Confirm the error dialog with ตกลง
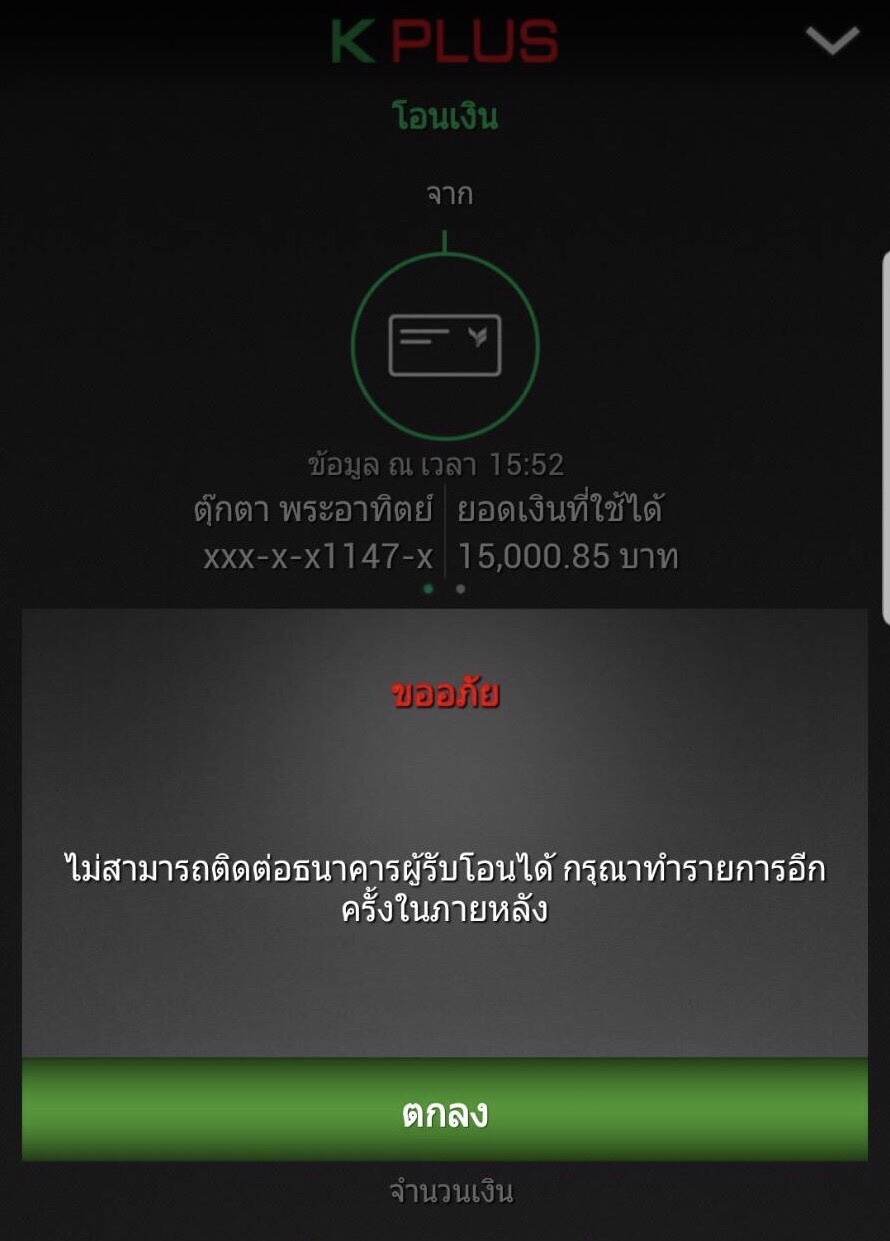890x1241 pixels. (x=445, y=1112)
